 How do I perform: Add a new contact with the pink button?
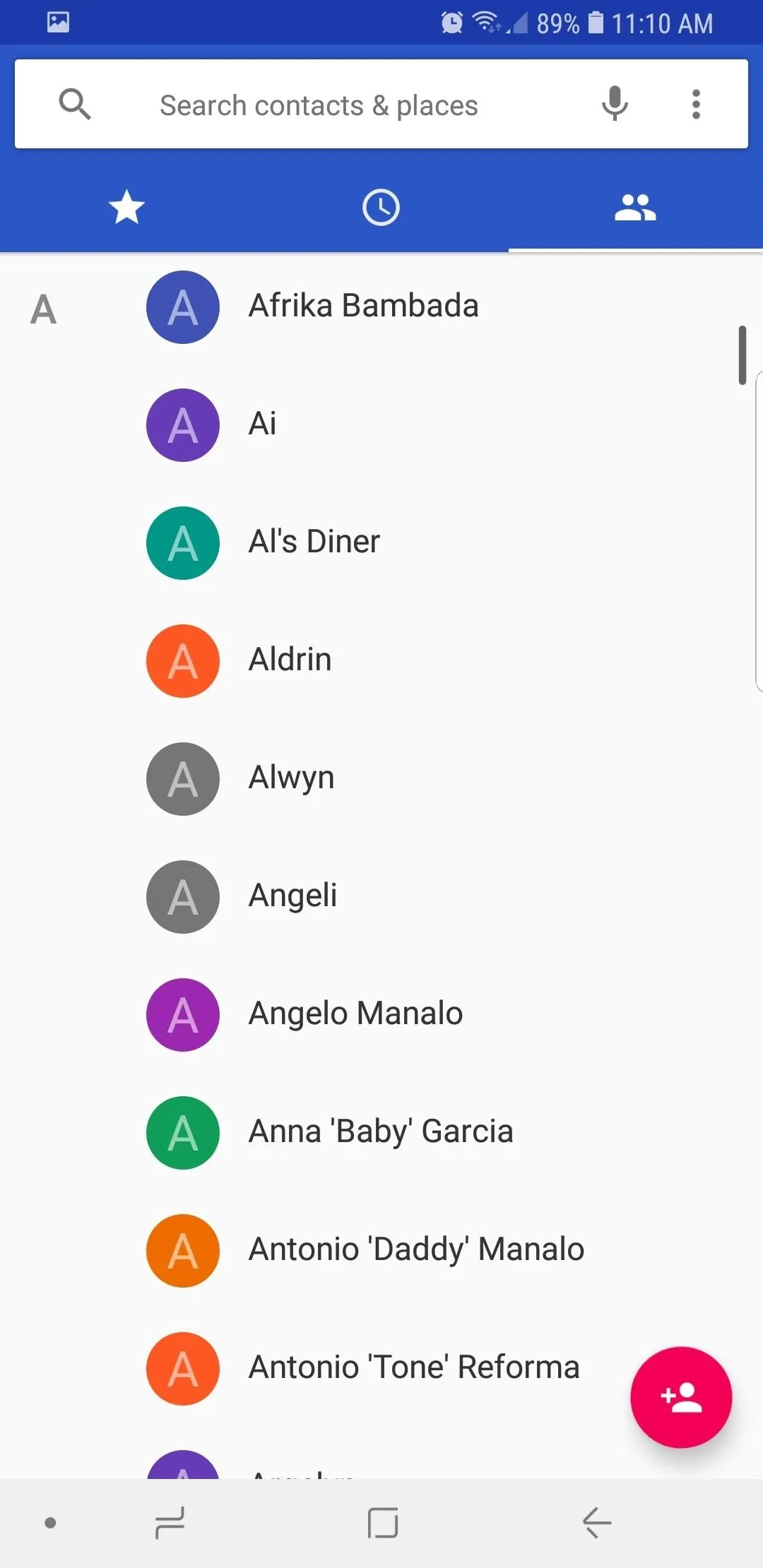(x=681, y=1397)
